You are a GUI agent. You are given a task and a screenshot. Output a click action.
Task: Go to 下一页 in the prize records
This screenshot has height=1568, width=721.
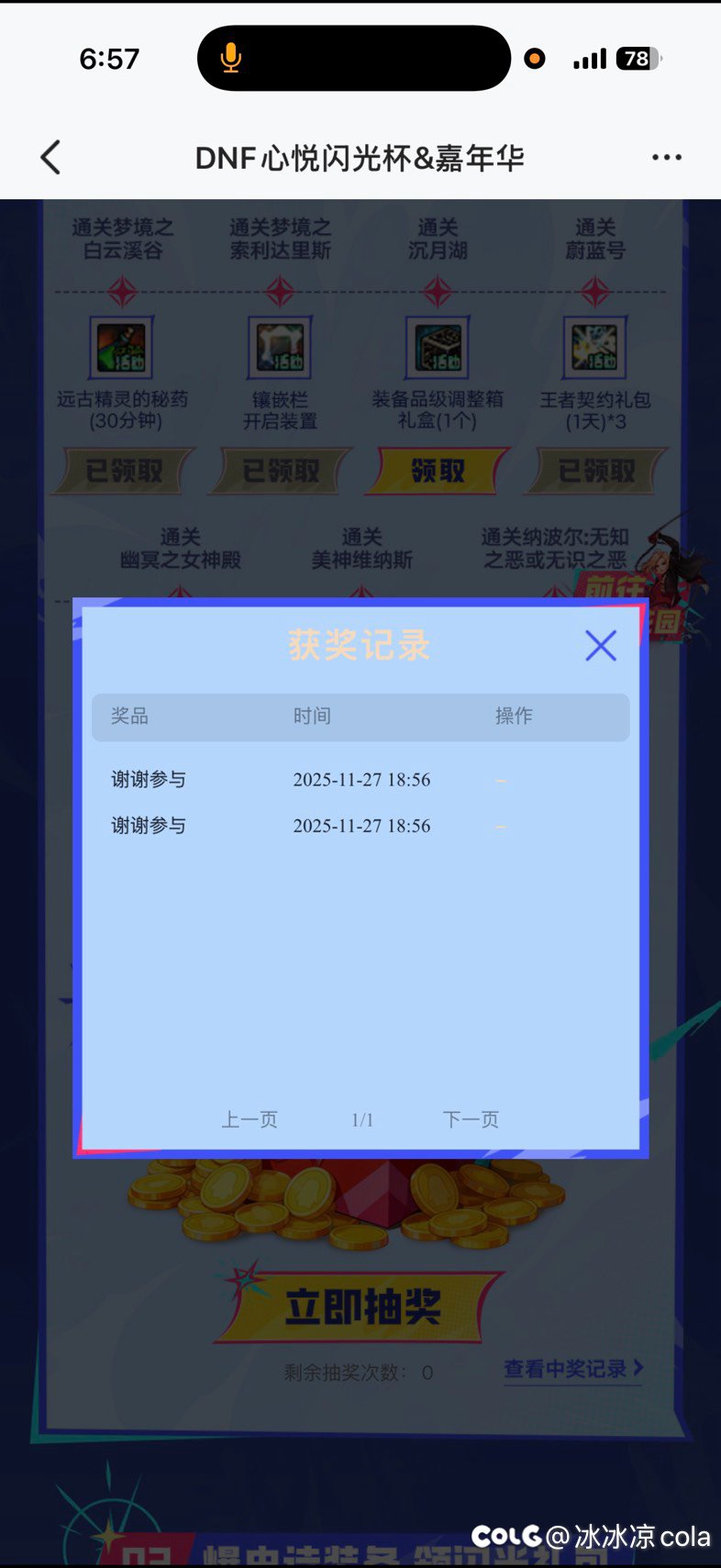(x=471, y=1119)
